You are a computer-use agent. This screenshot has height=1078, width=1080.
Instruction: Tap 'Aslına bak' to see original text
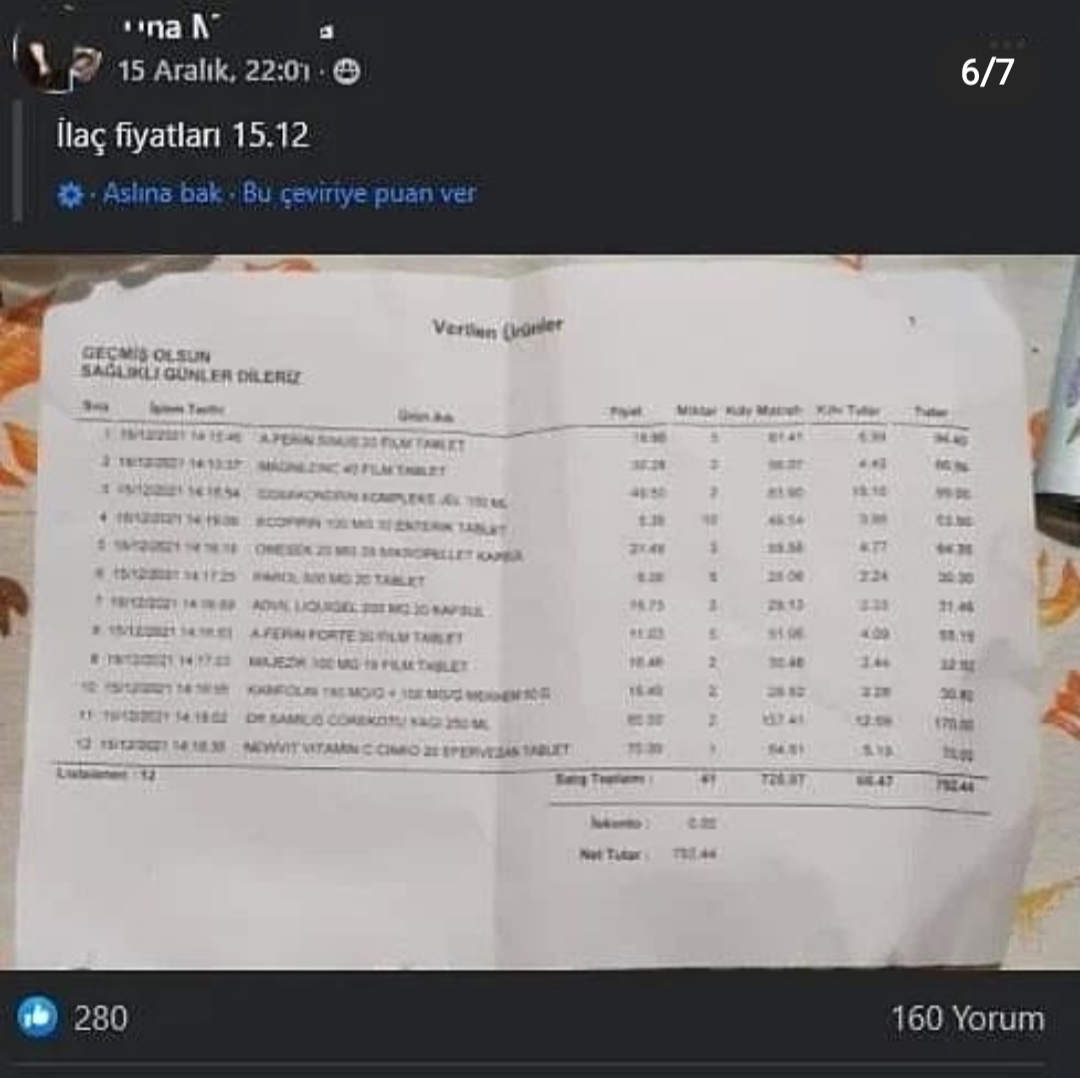162,194
